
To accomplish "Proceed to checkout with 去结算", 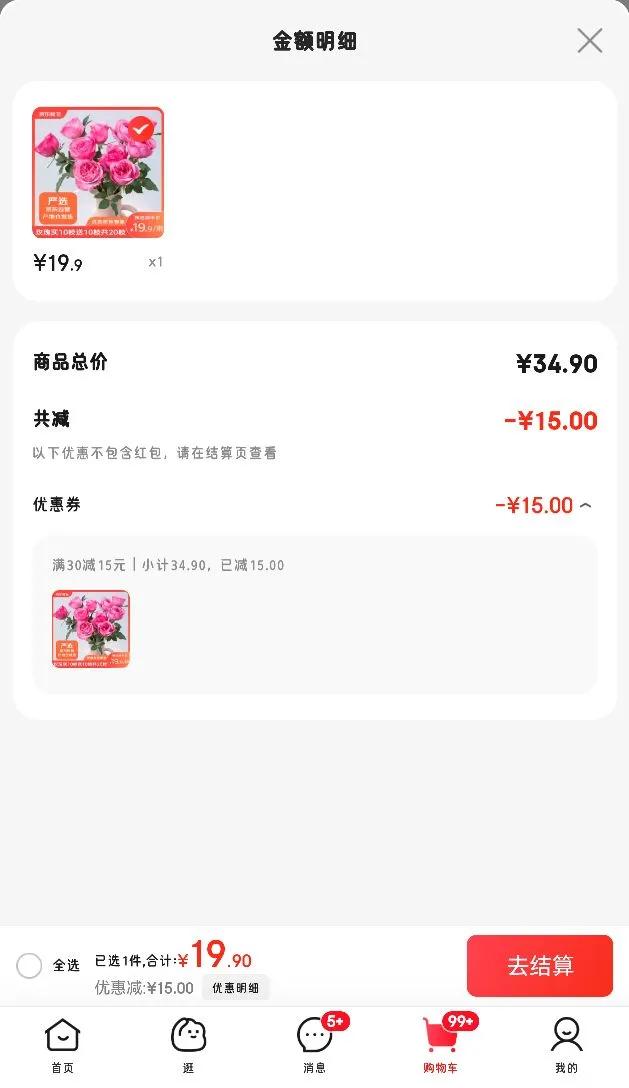I will coord(539,966).
